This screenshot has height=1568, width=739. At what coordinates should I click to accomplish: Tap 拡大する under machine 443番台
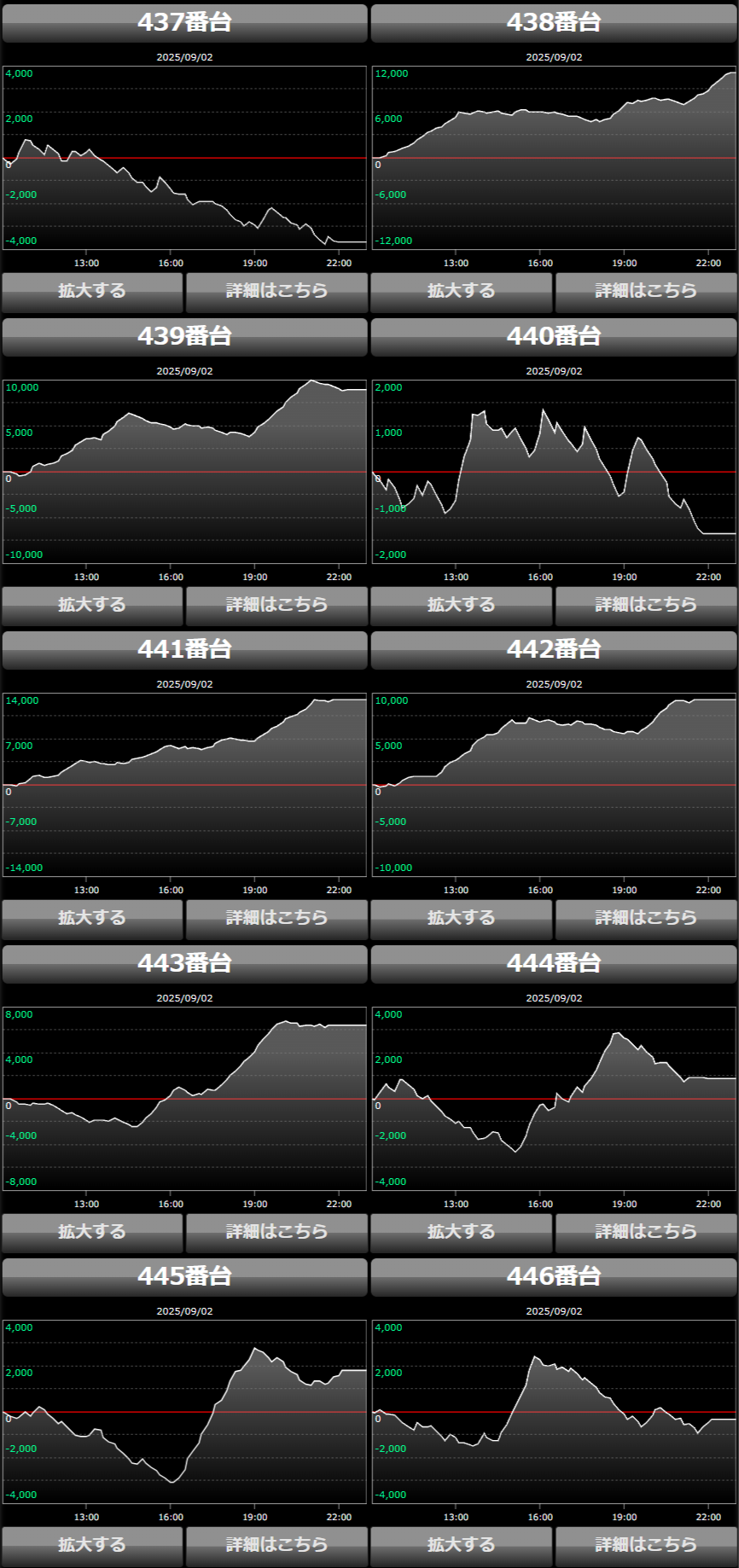click(x=92, y=1233)
